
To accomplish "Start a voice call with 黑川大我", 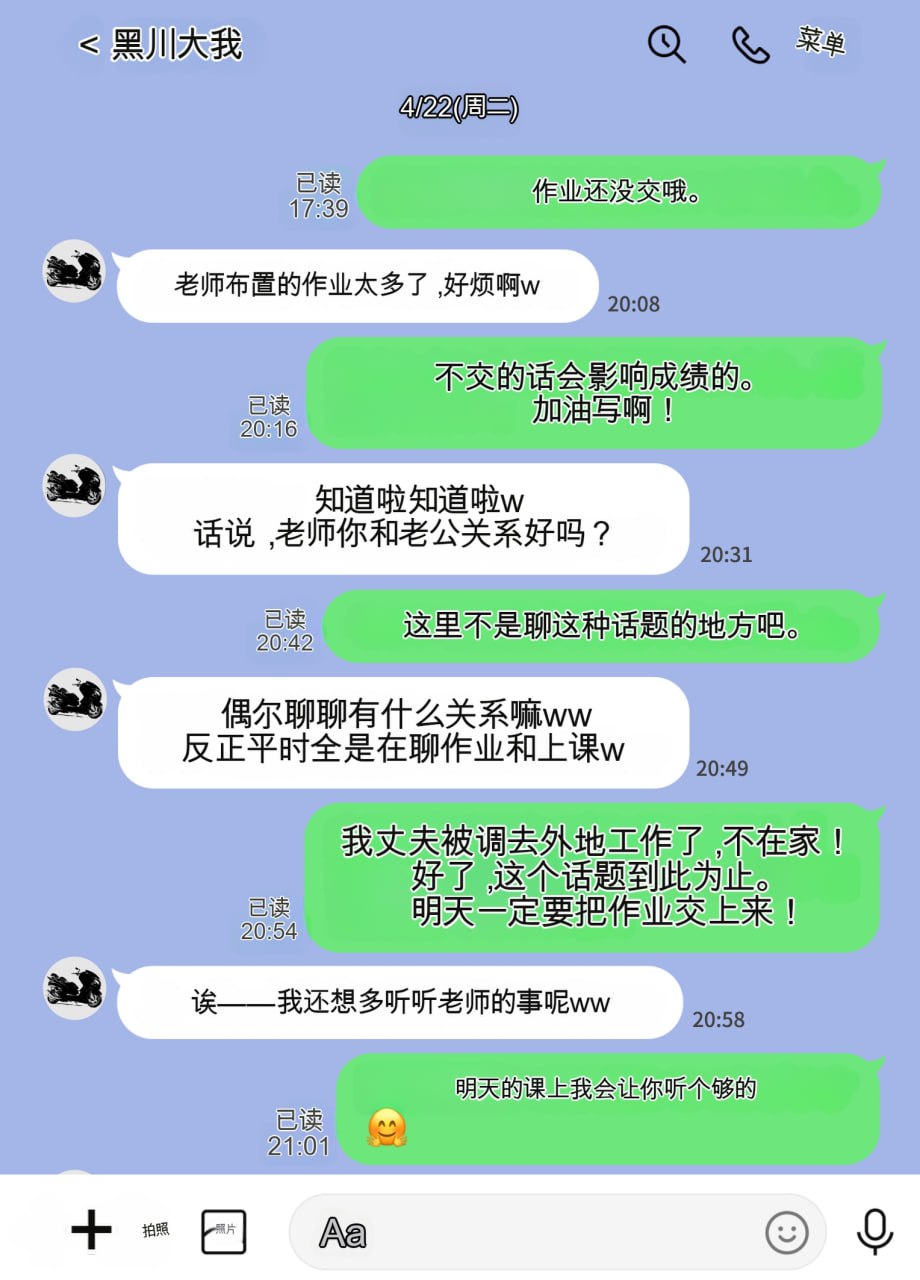I will point(751,44).
